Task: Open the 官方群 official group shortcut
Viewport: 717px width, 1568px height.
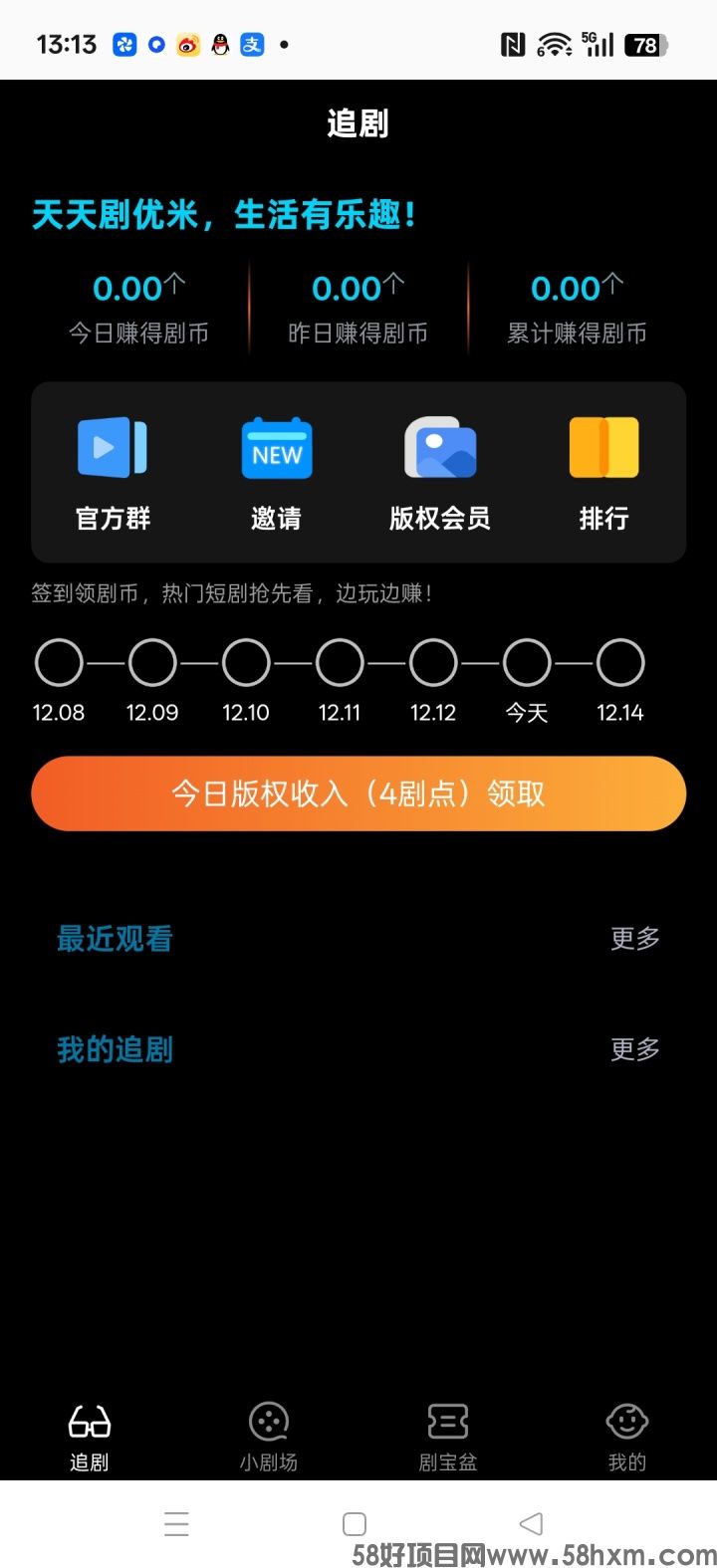Action: click(113, 471)
